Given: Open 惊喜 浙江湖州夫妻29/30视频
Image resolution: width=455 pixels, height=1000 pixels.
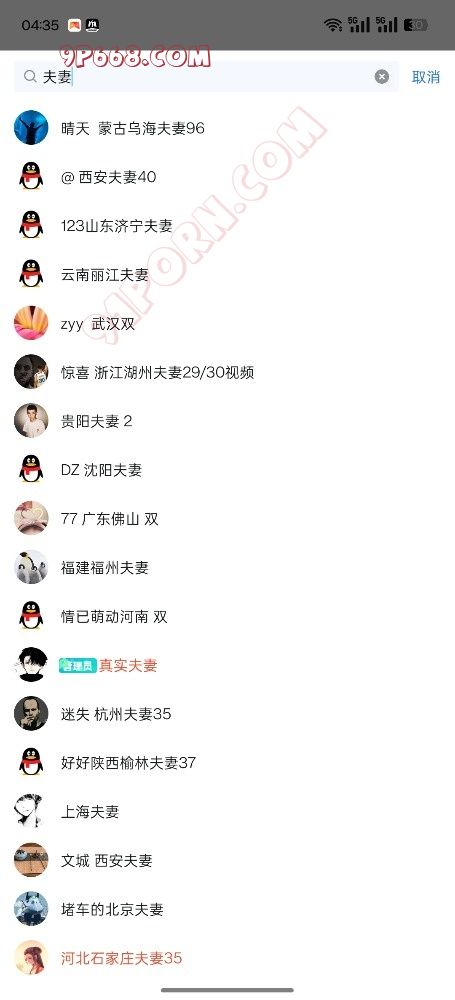Looking at the screenshot, I should pyautogui.click(x=227, y=372).
